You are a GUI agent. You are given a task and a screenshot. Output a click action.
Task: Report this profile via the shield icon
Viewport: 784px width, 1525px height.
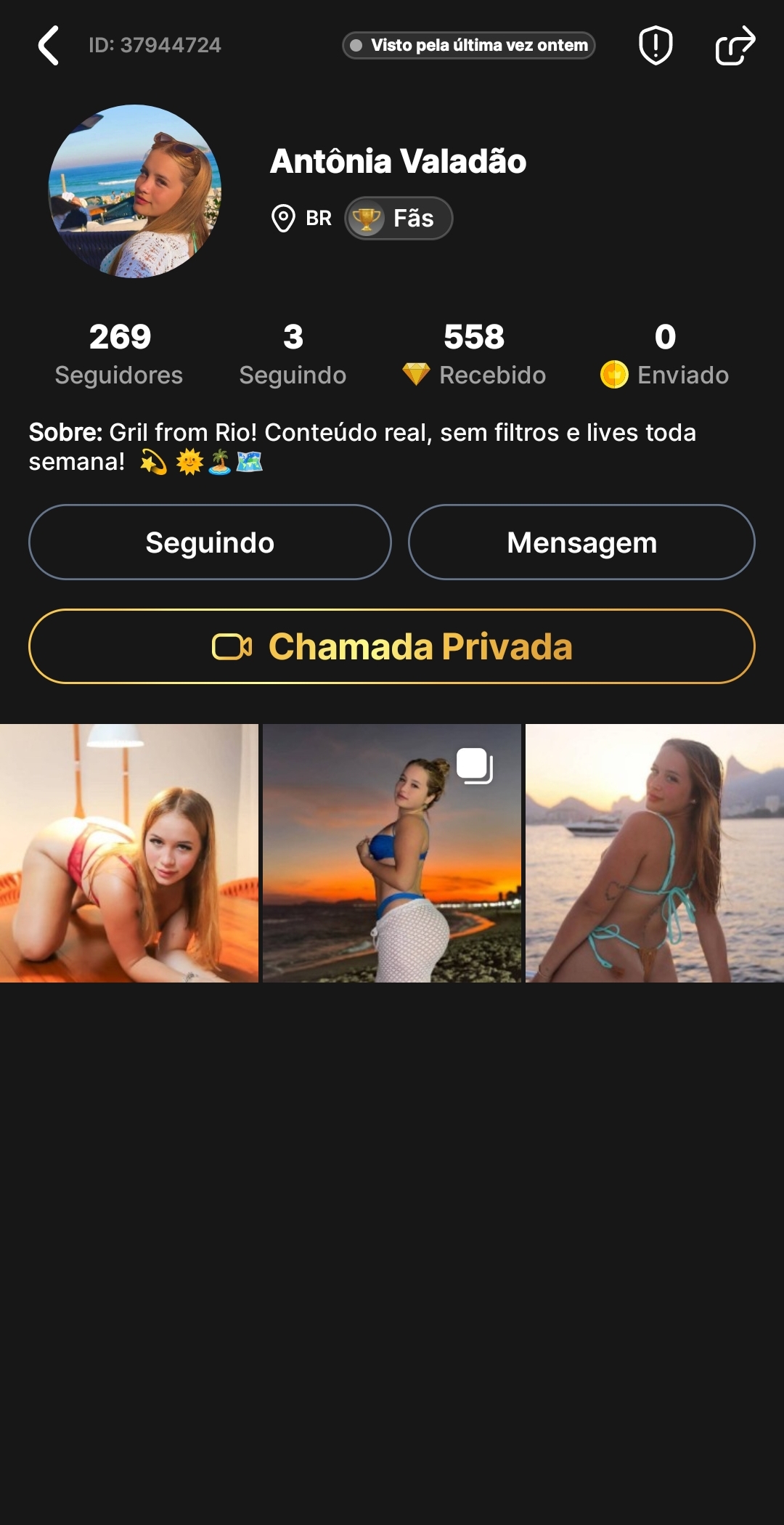(x=656, y=46)
